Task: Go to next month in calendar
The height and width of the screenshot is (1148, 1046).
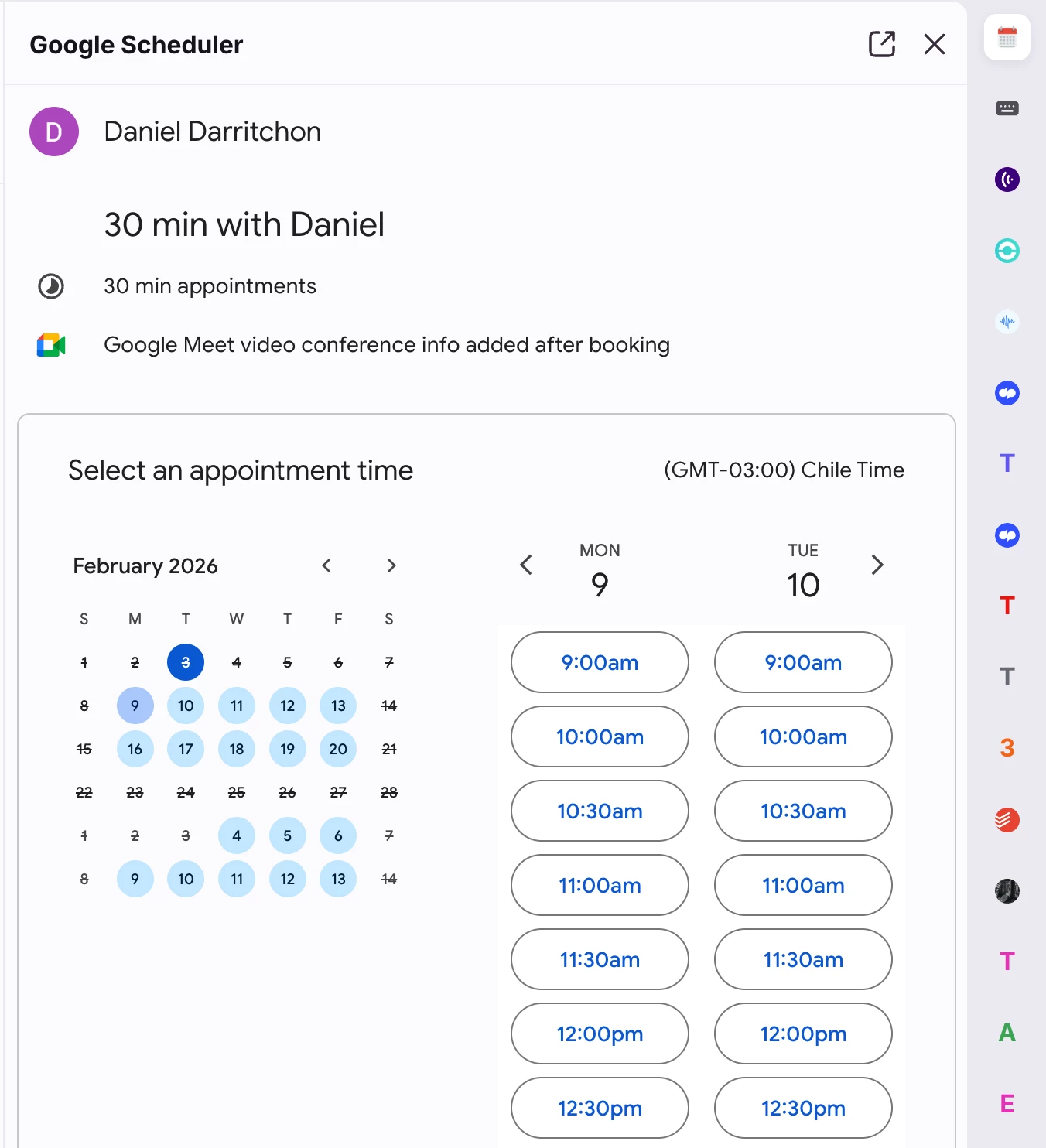Action: [x=391, y=565]
